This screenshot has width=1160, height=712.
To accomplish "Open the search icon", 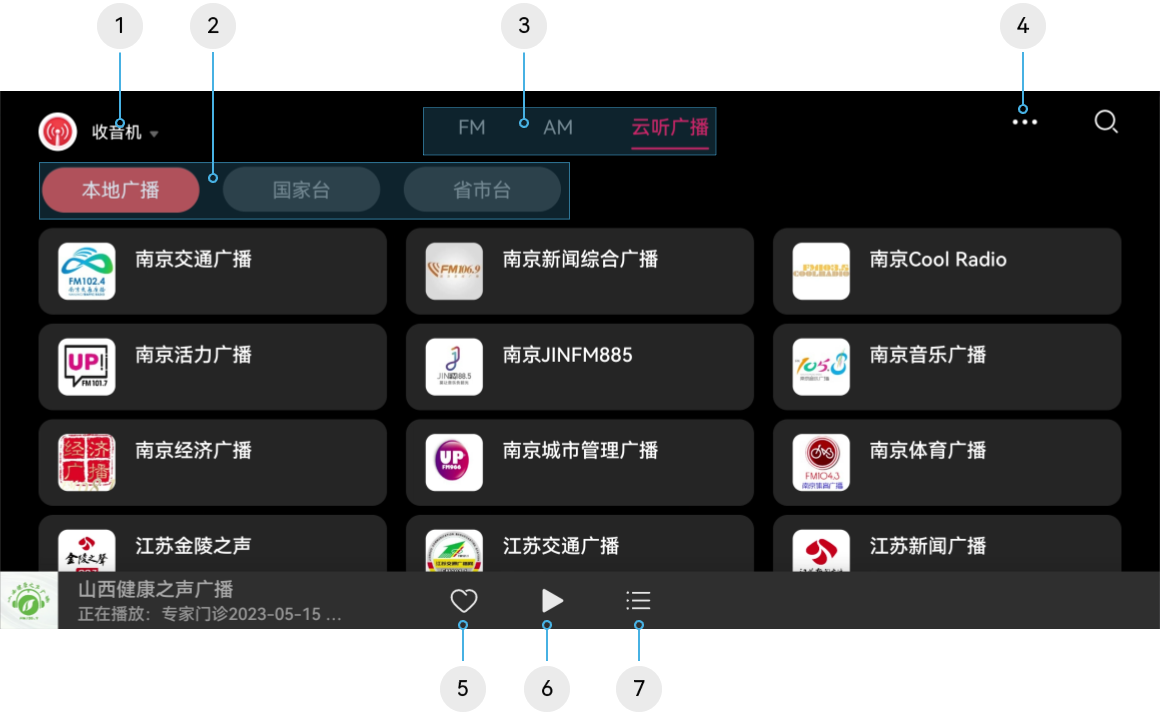I will pos(1105,122).
